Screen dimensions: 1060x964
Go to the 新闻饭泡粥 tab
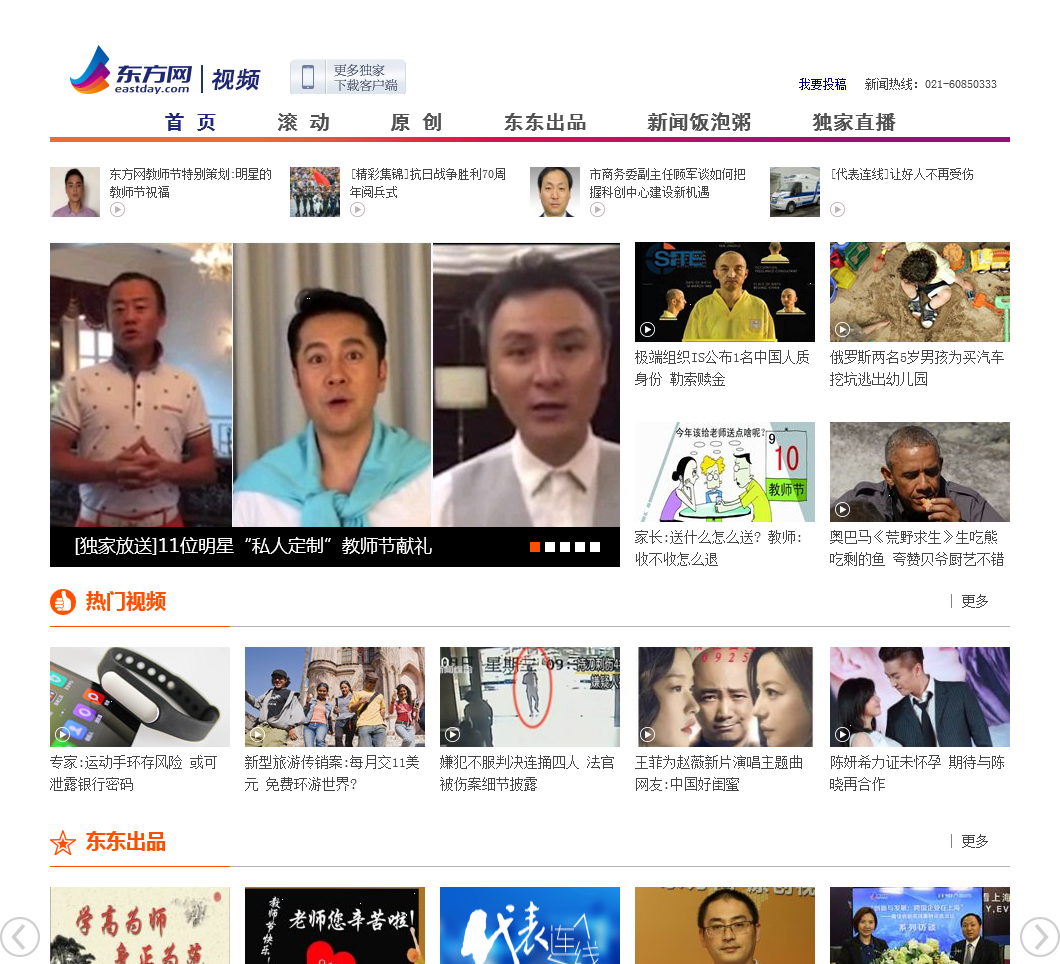698,122
